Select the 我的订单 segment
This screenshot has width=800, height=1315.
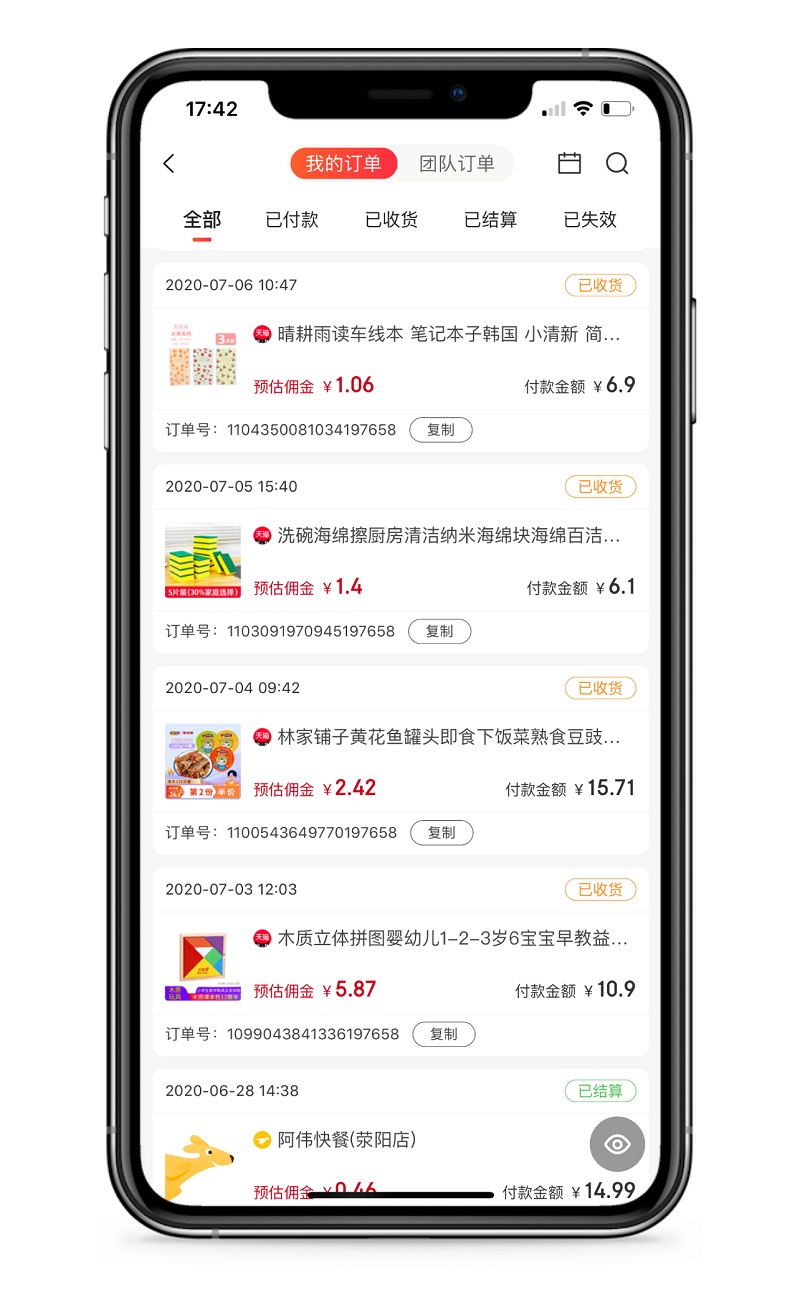coord(343,164)
